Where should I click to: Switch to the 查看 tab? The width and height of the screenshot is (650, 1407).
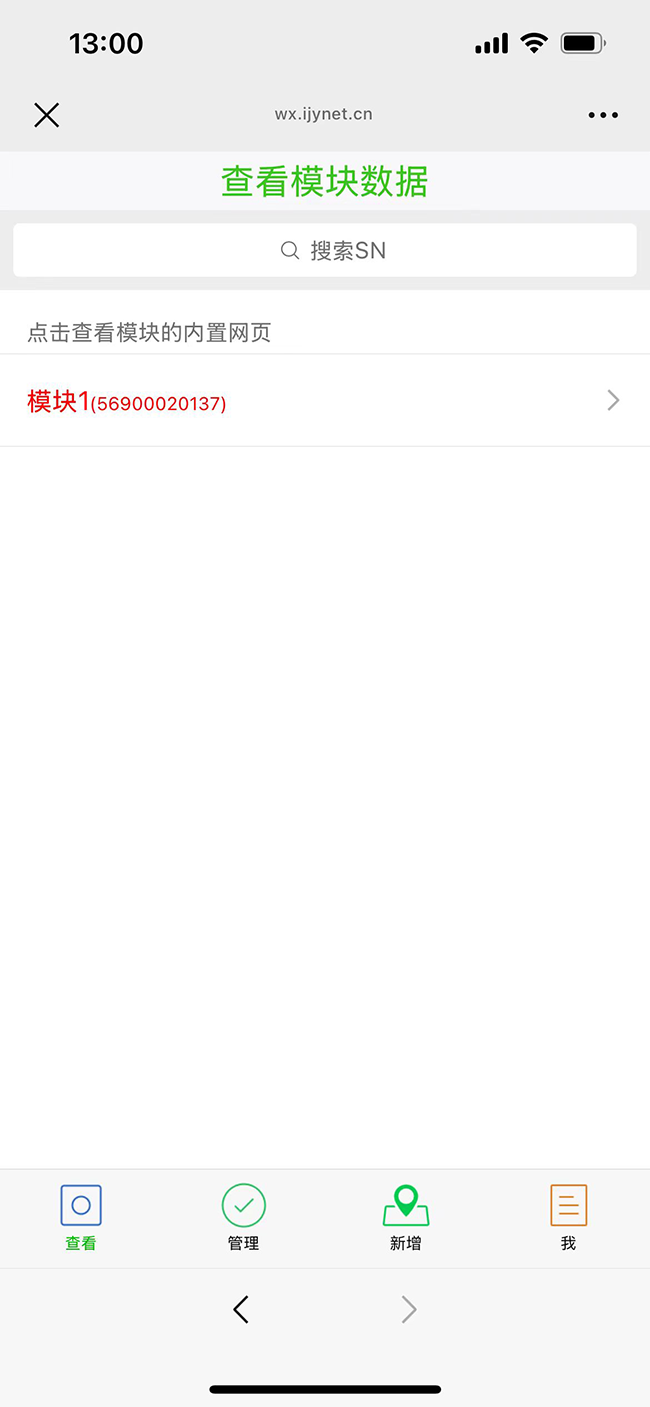(81, 1218)
